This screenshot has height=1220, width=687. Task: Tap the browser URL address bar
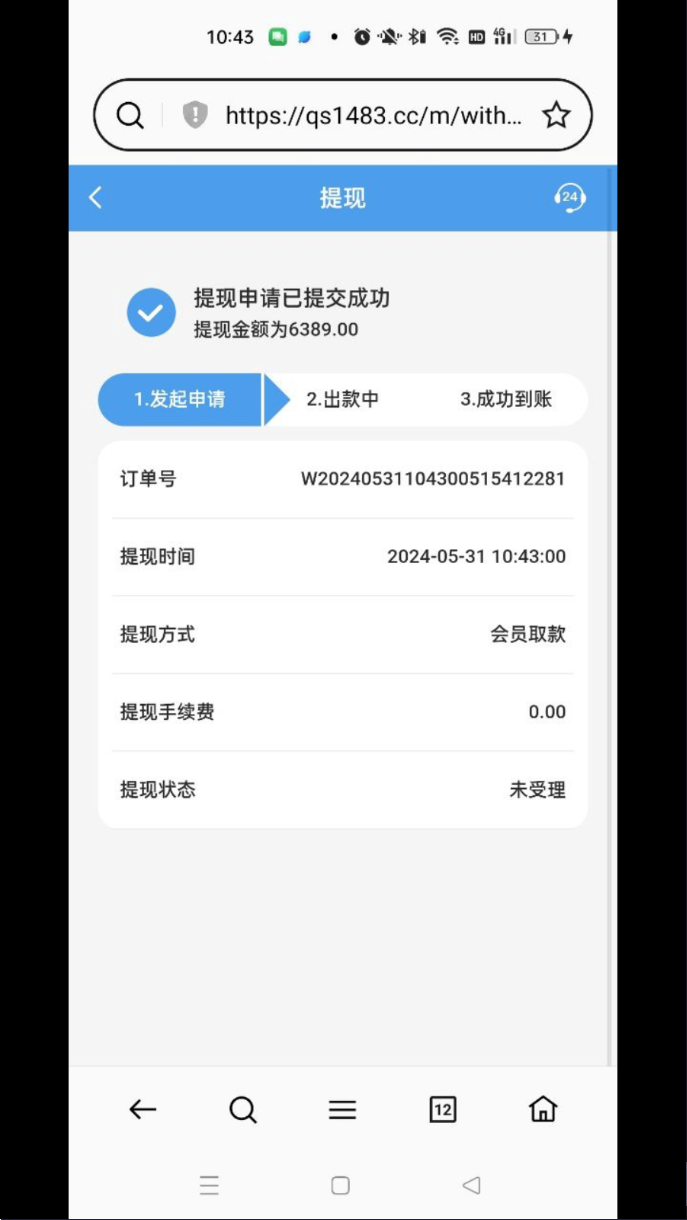pyautogui.click(x=373, y=116)
